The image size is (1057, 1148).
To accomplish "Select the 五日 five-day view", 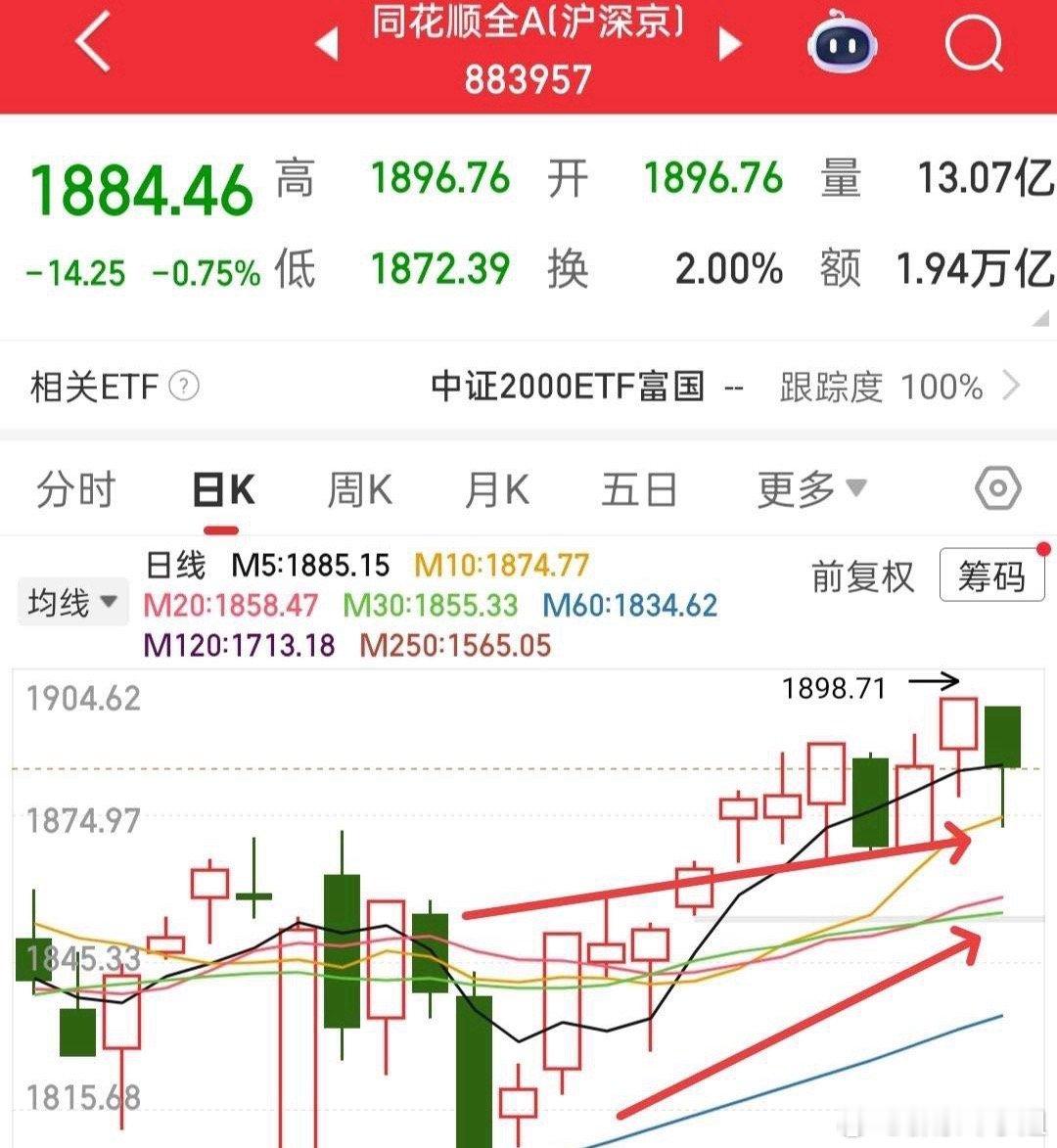I will point(637,489).
